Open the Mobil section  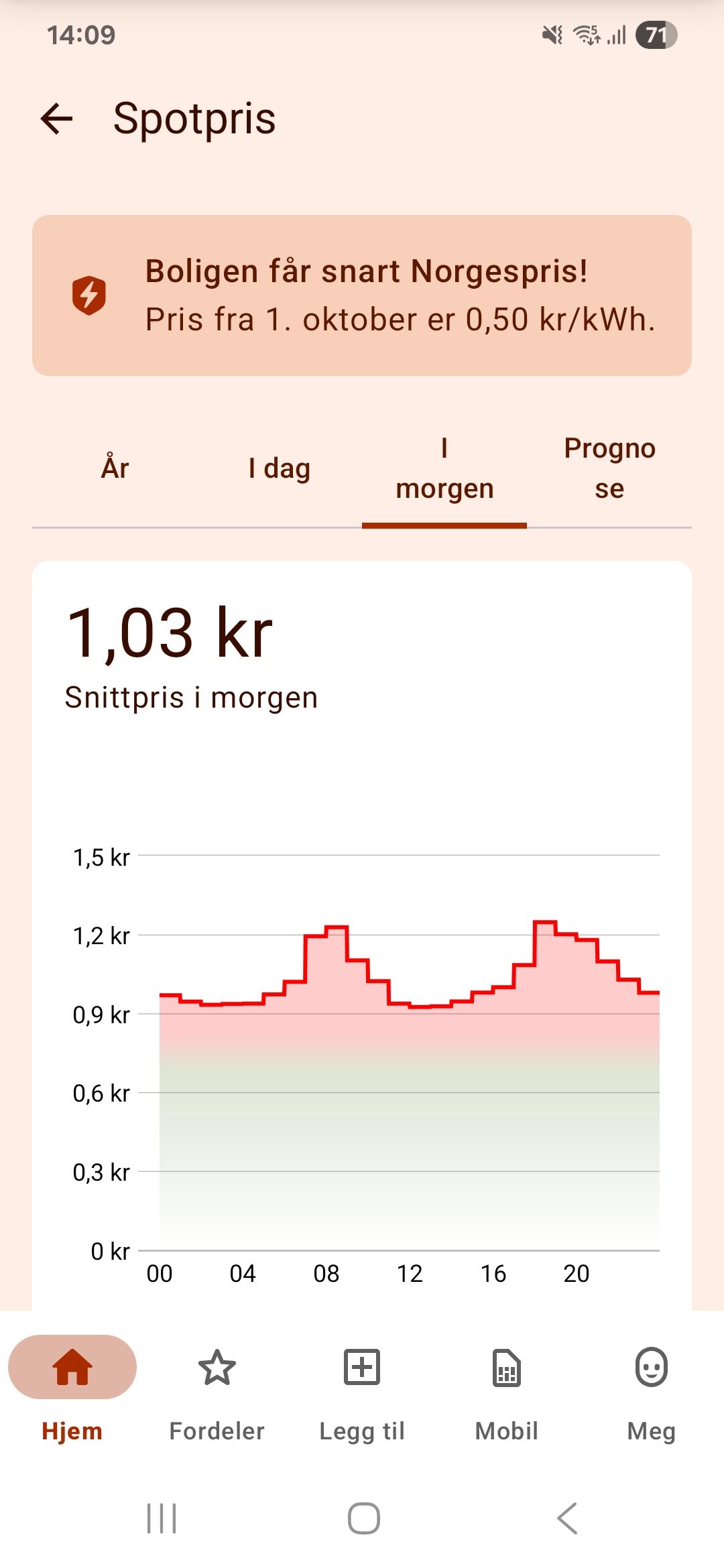coord(507,1388)
